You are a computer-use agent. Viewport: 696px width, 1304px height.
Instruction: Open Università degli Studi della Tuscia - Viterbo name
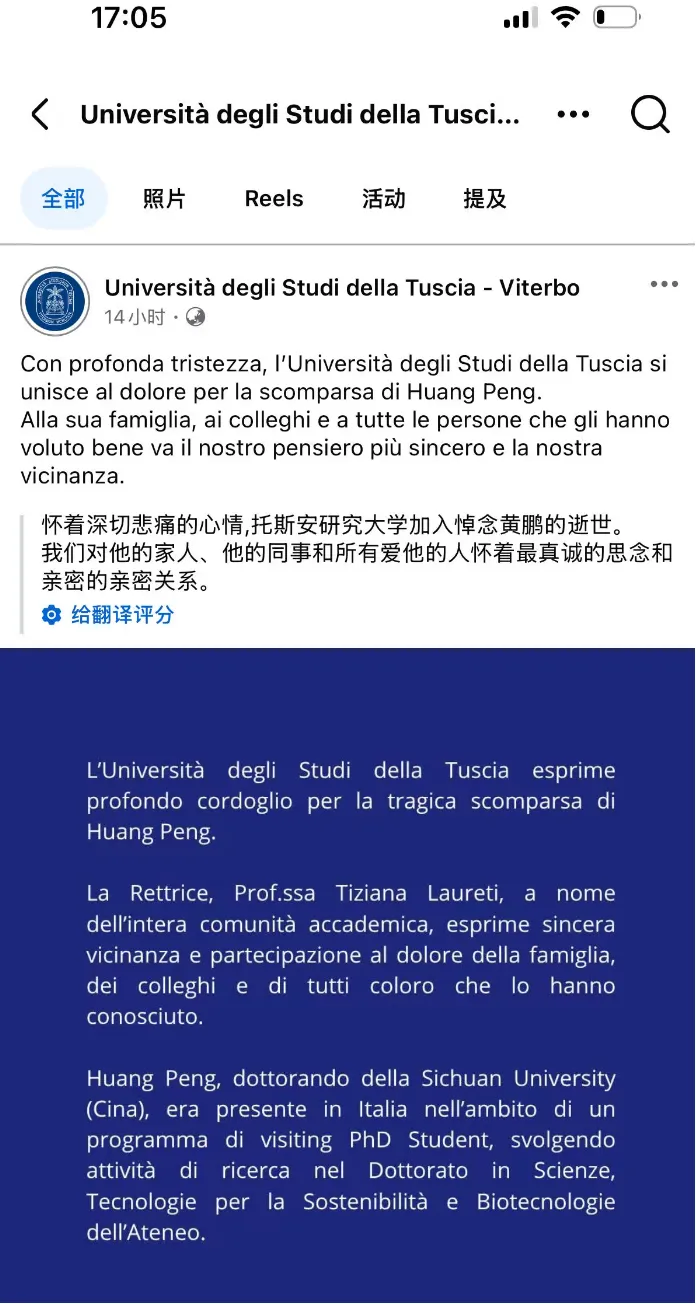point(342,288)
